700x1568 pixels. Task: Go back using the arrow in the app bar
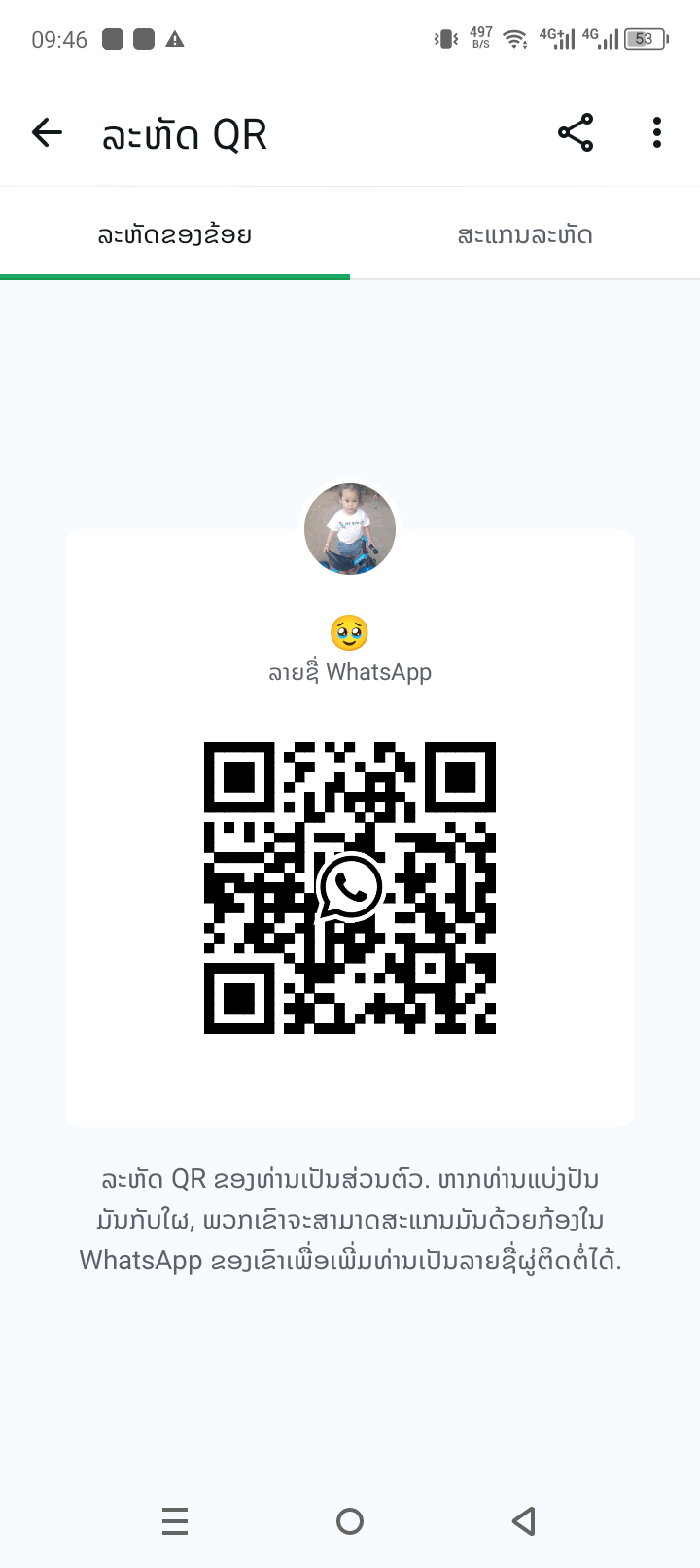[47, 132]
